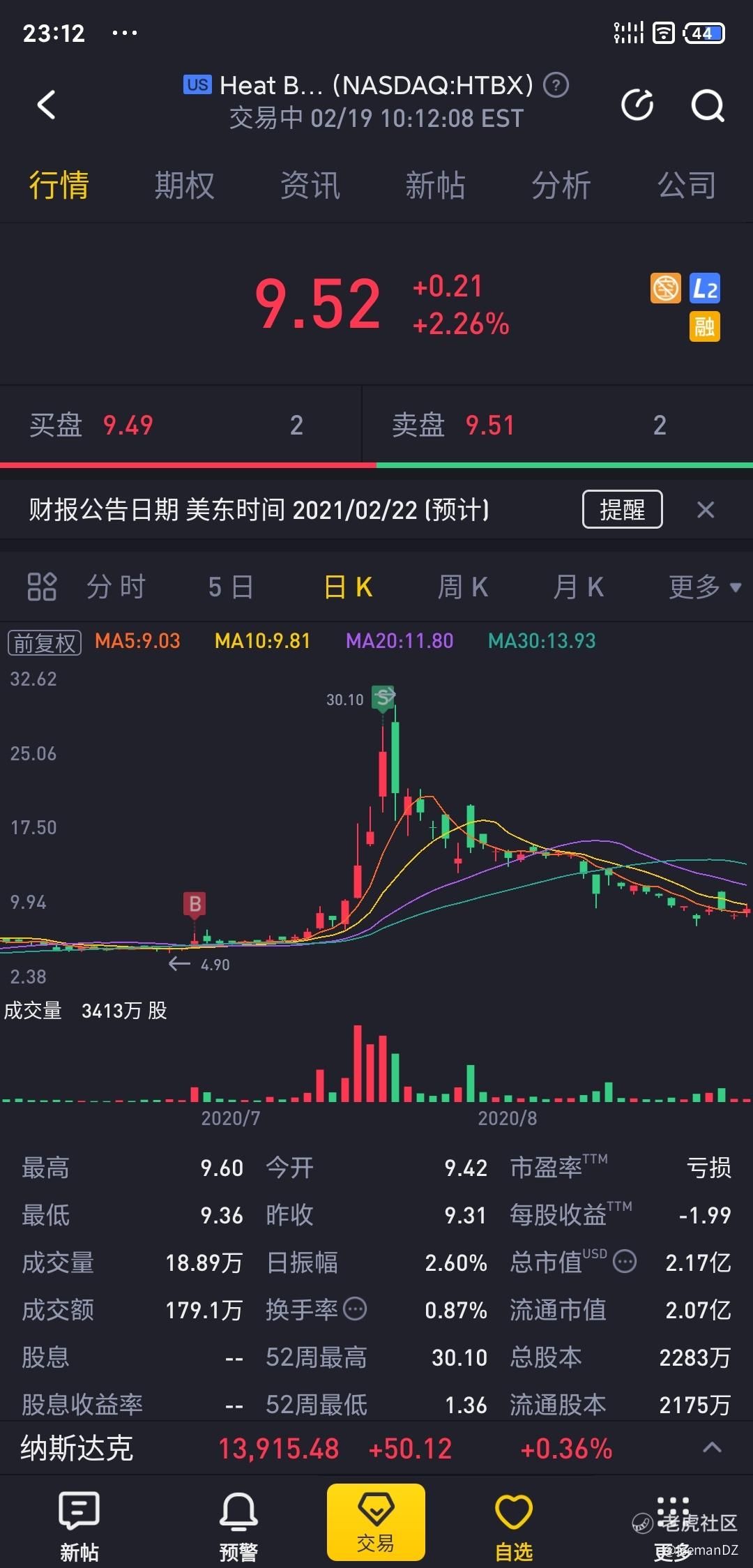Viewport: 753px width, 1568px height.
Task: Open the 公司 tab
Action: click(x=687, y=185)
